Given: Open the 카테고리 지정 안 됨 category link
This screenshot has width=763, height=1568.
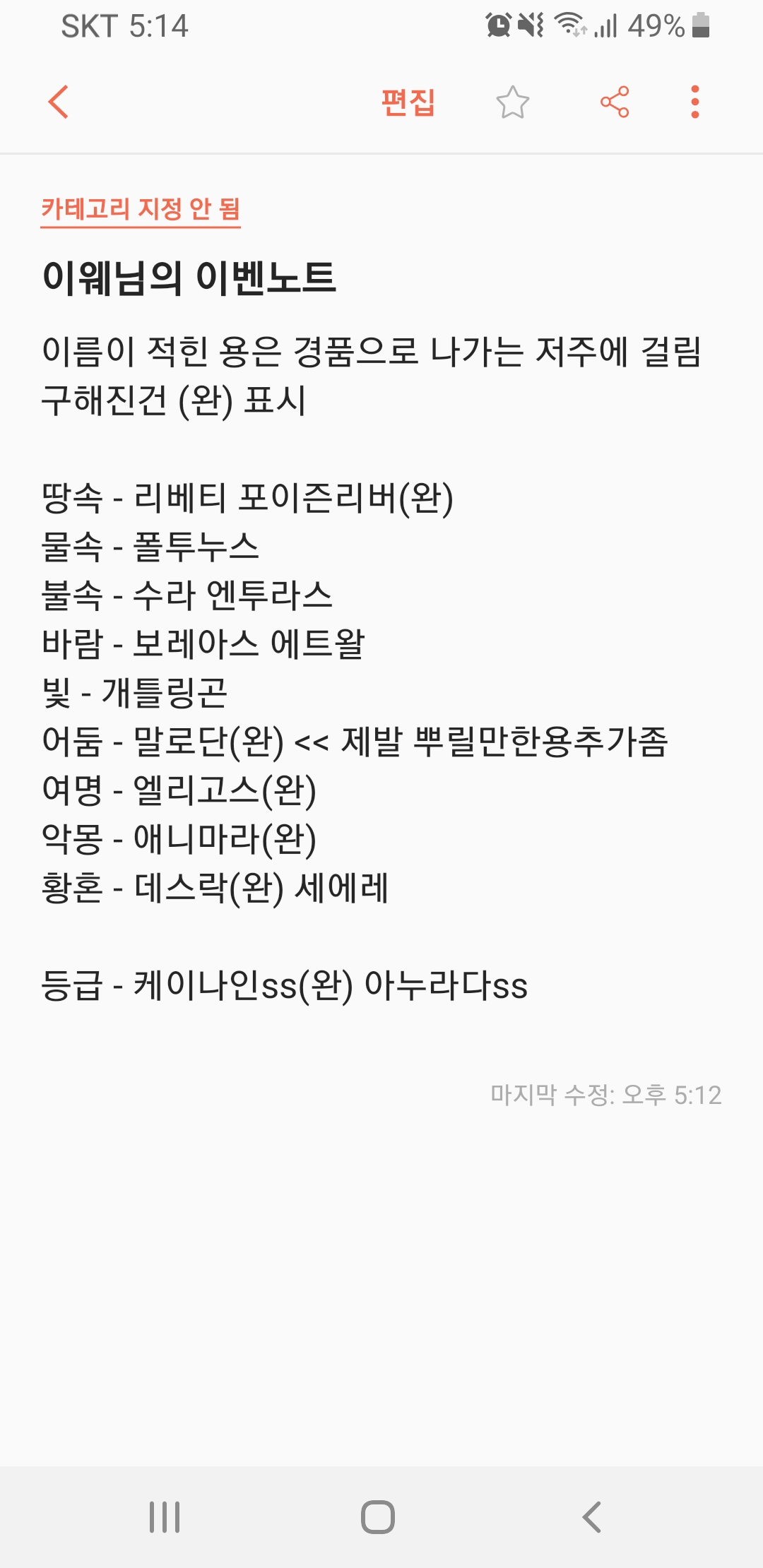Looking at the screenshot, I should (141, 209).
